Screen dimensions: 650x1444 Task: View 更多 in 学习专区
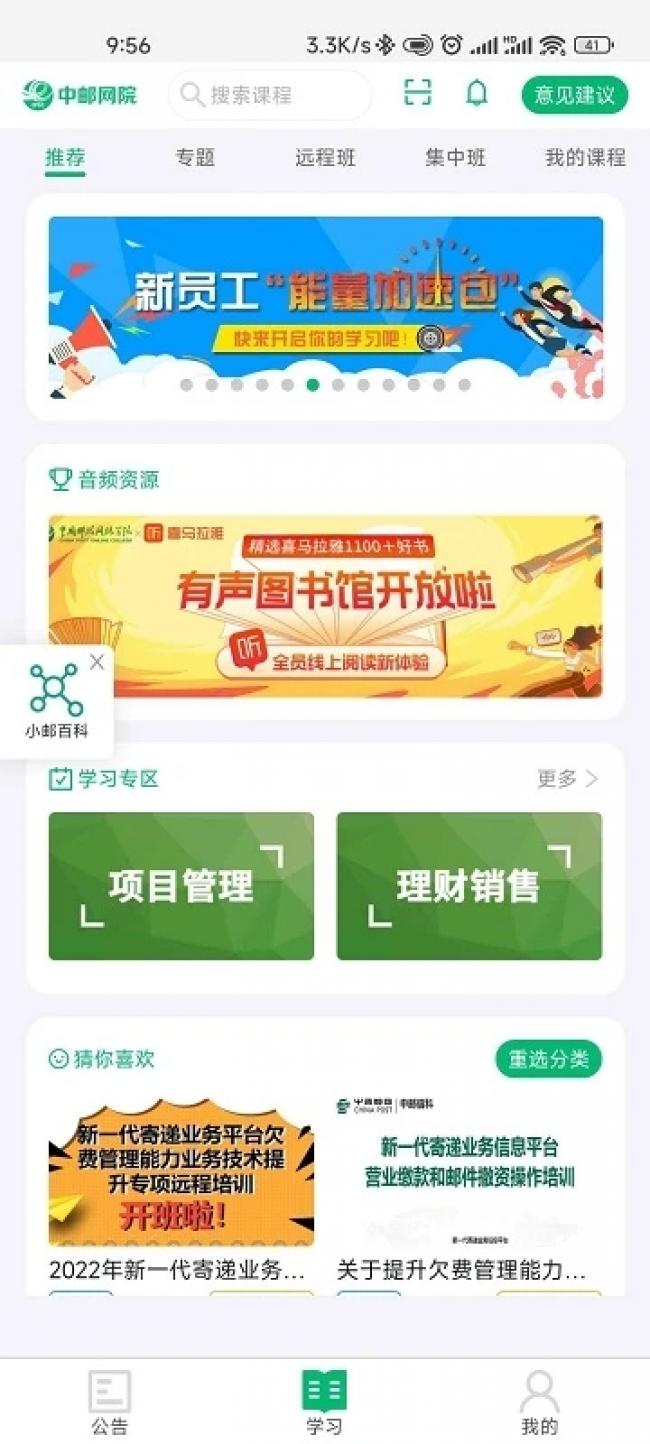pos(567,778)
